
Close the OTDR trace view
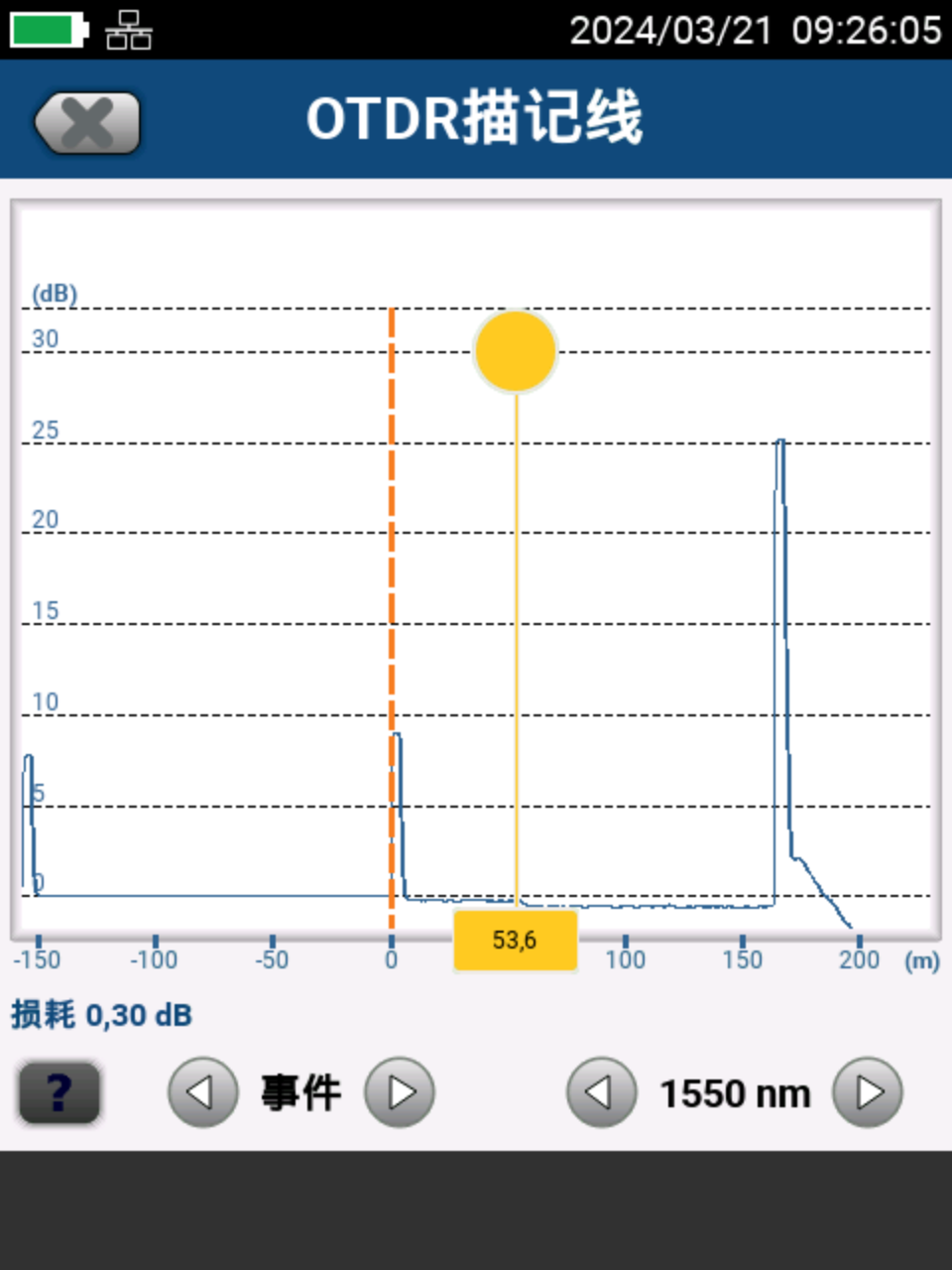tap(87, 123)
